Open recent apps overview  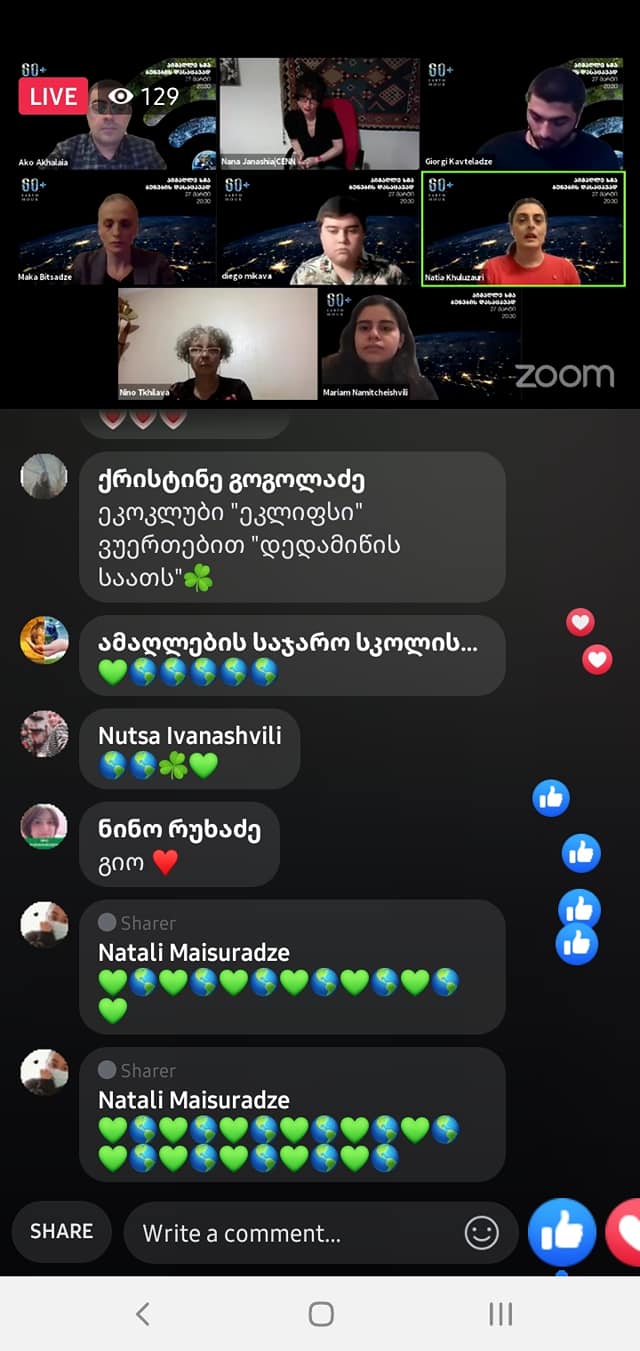500,1313
